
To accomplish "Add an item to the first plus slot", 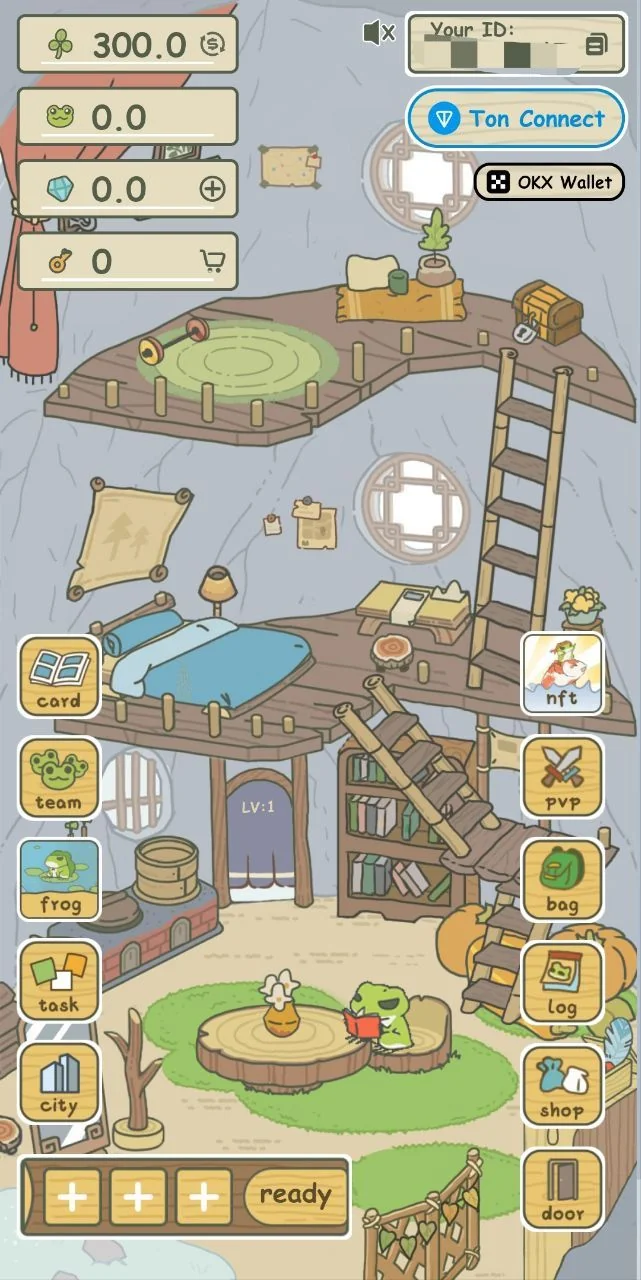I will (x=72, y=1196).
